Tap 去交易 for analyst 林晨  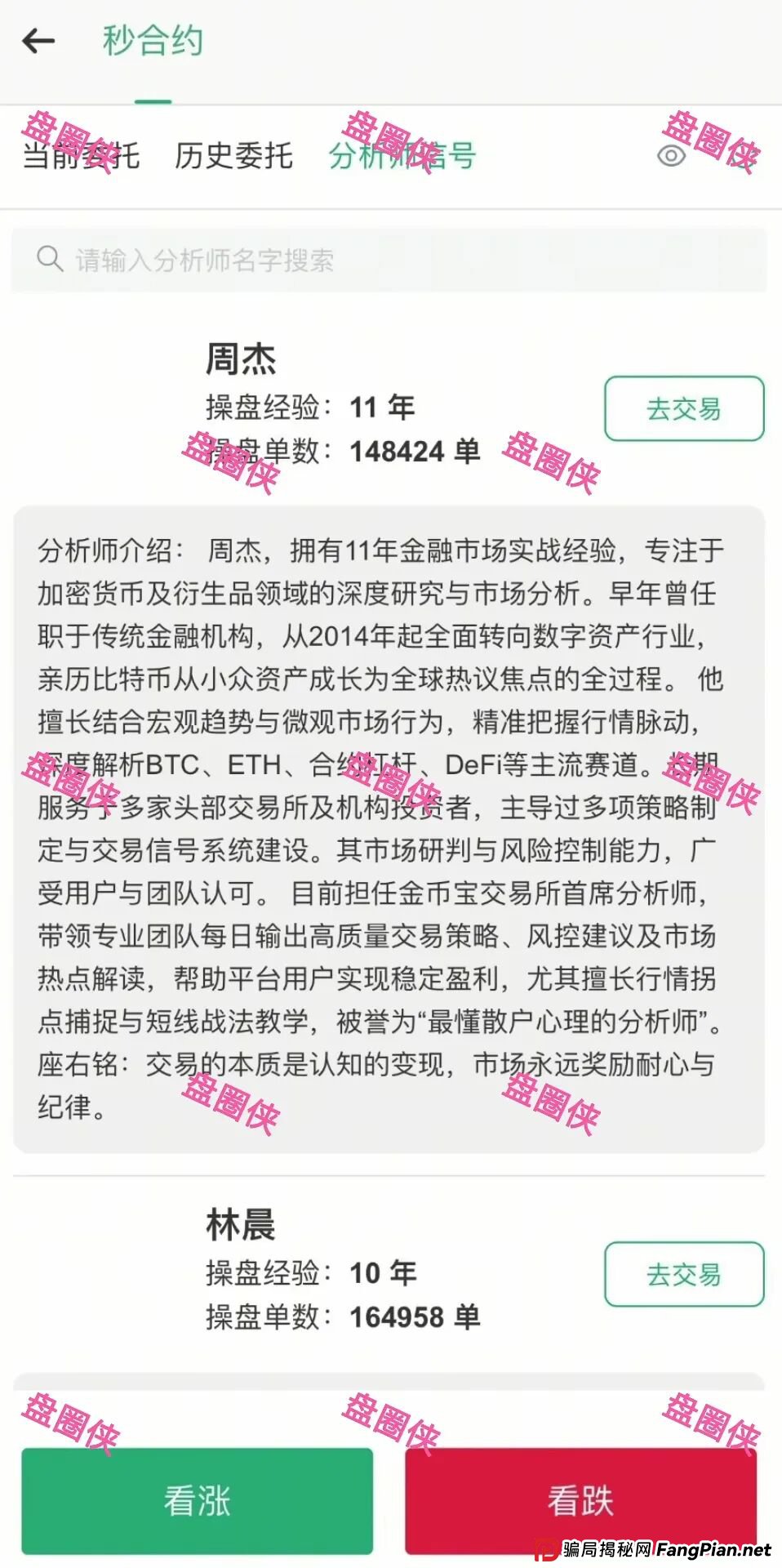tap(683, 1274)
